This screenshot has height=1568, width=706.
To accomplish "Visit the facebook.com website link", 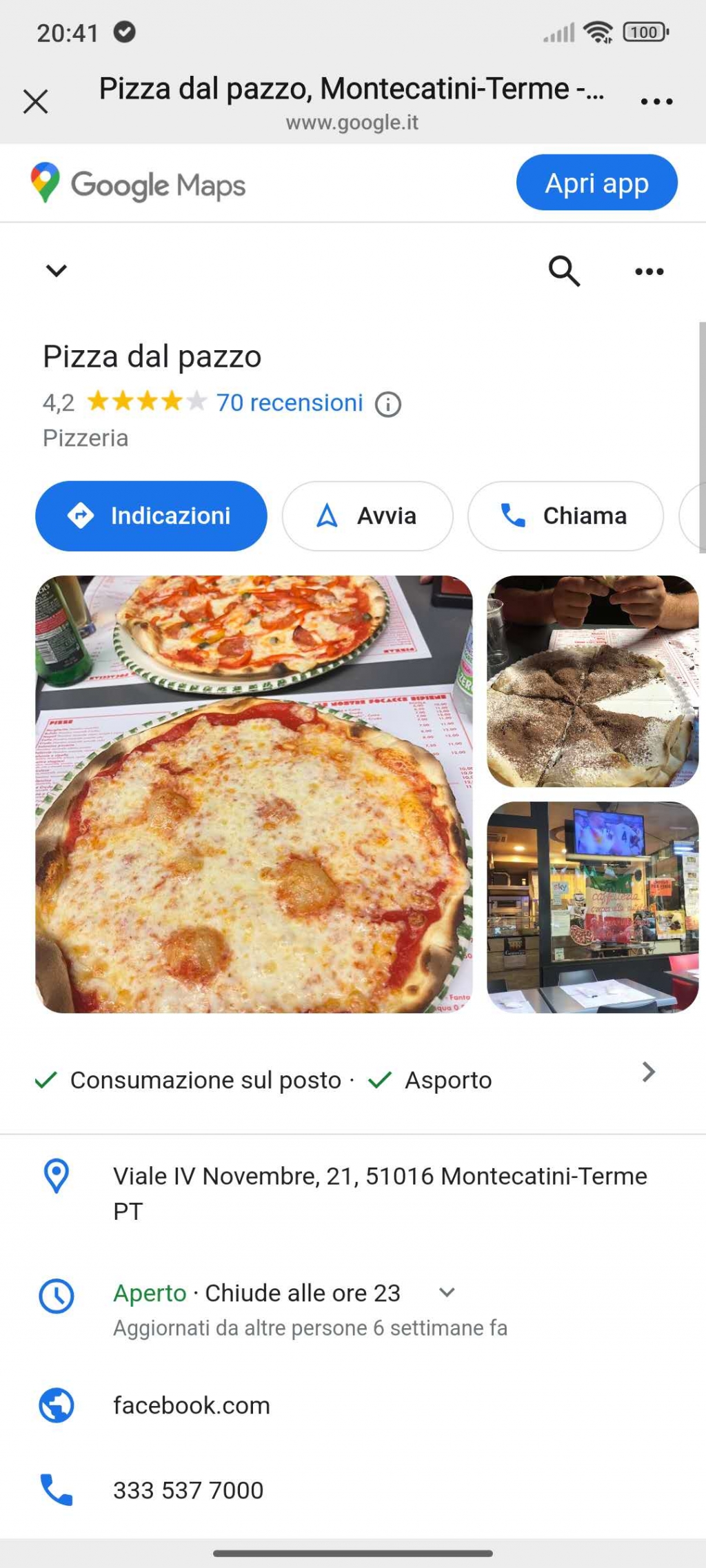I will click(192, 1405).
